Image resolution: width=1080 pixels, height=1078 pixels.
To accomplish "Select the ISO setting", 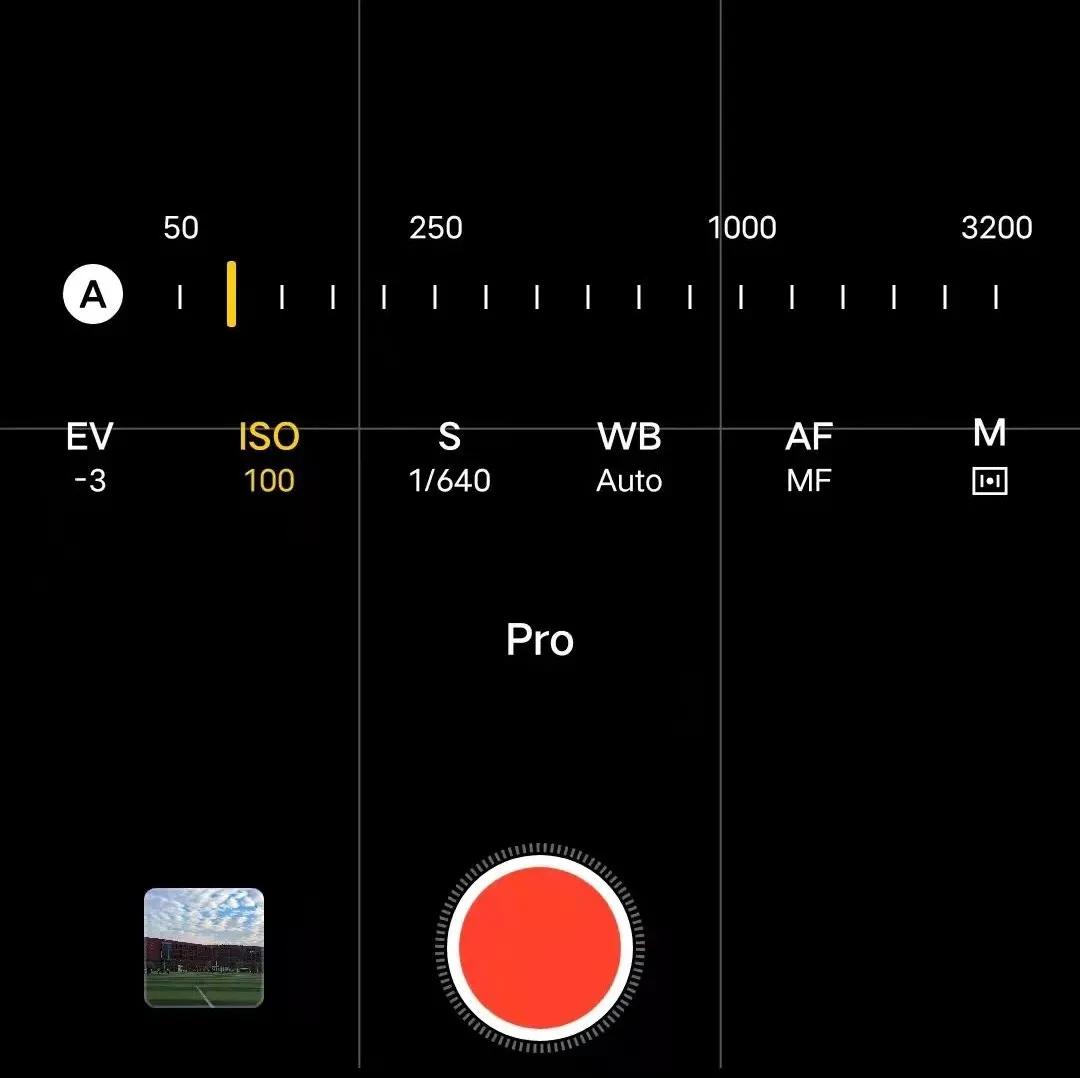I will pyautogui.click(x=269, y=457).
